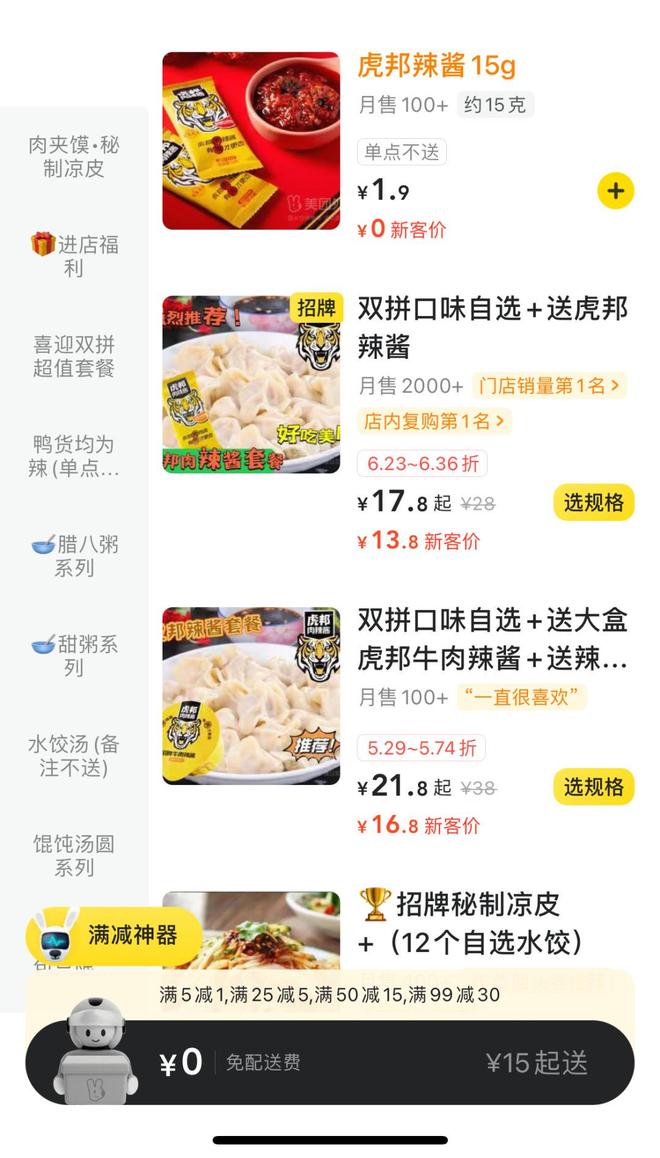Open the 招牌 双拼口味自选 dumpling photo
Screen dimensions: 660x1158
pyautogui.click(x=251, y=384)
